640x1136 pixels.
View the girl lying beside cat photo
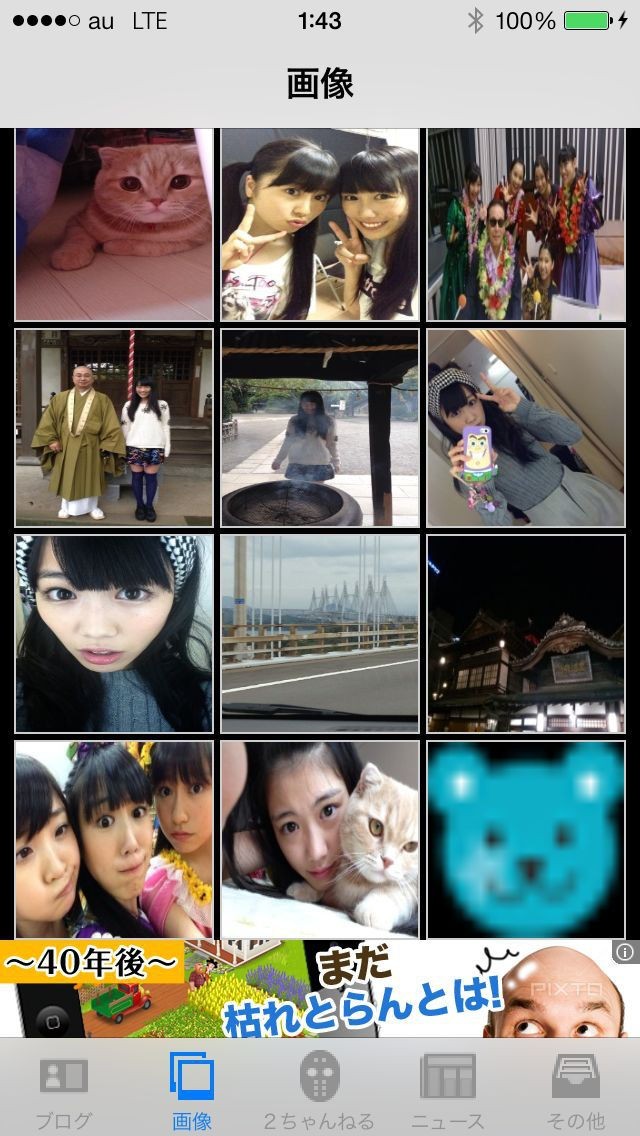pos(320,838)
